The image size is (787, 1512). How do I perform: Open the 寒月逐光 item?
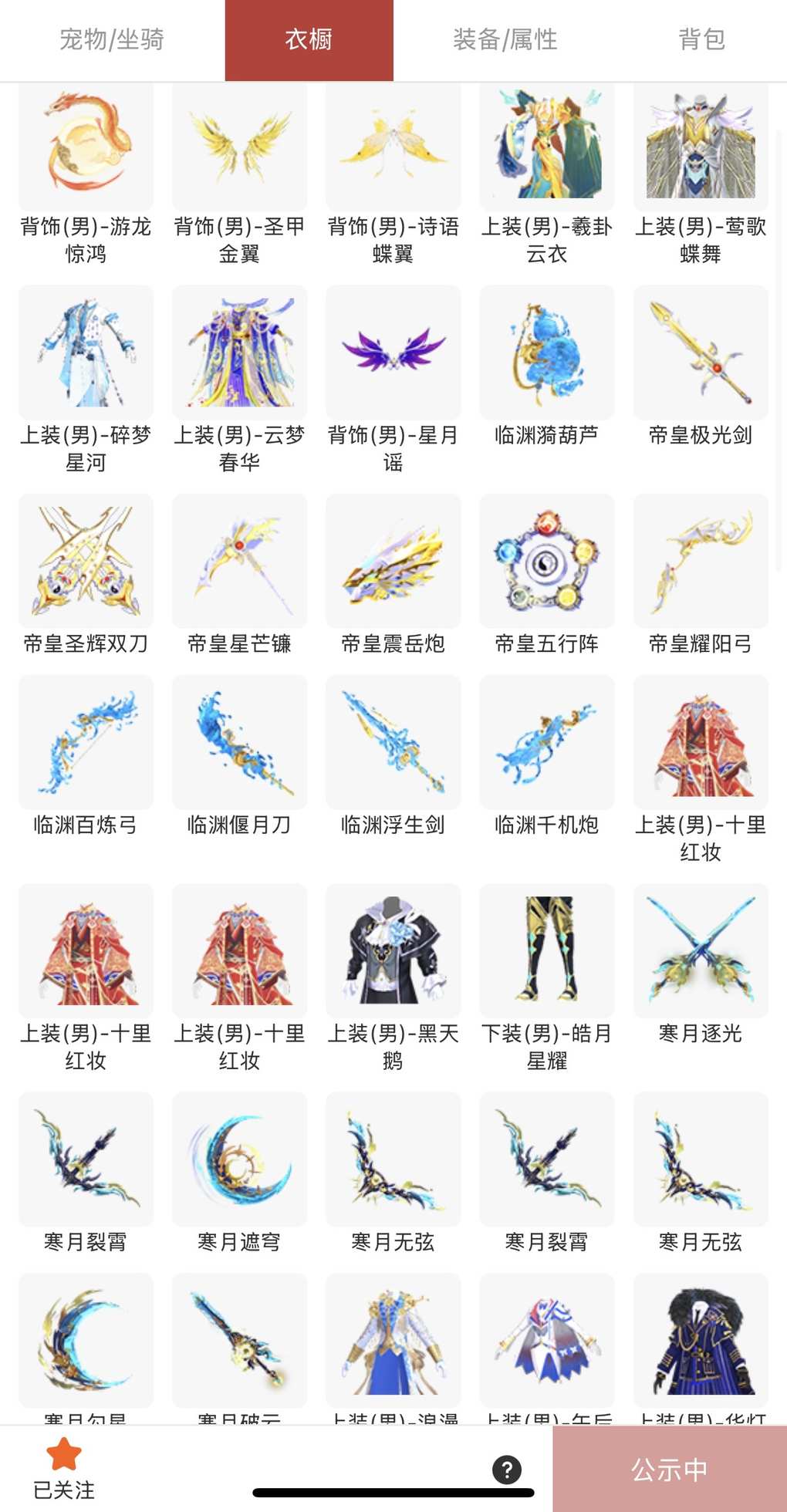701,951
